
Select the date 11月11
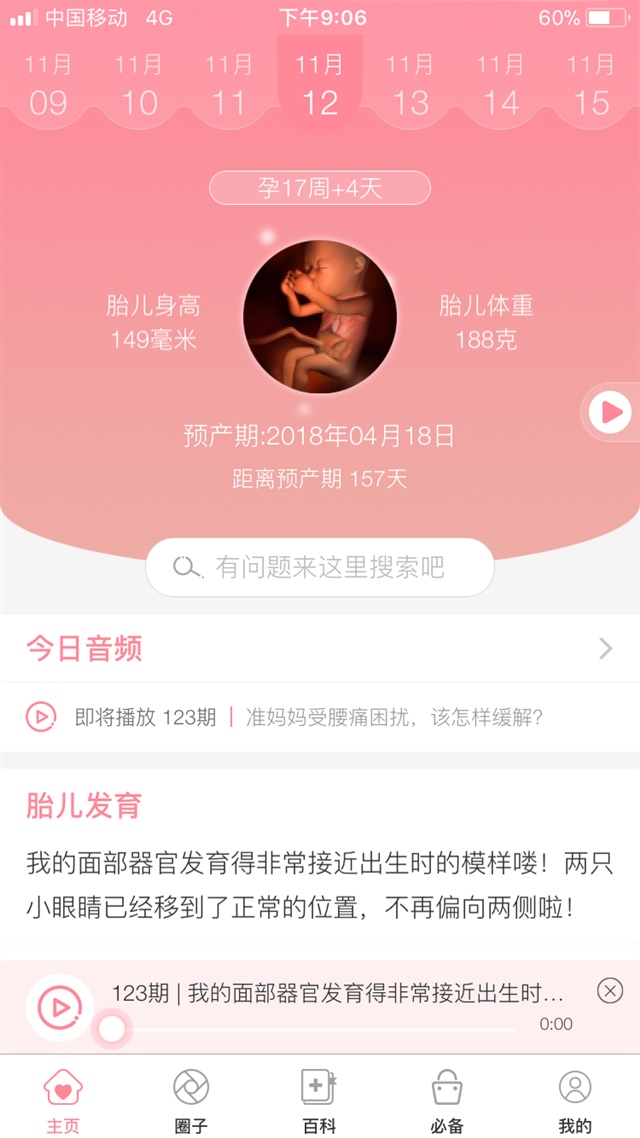[229, 85]
